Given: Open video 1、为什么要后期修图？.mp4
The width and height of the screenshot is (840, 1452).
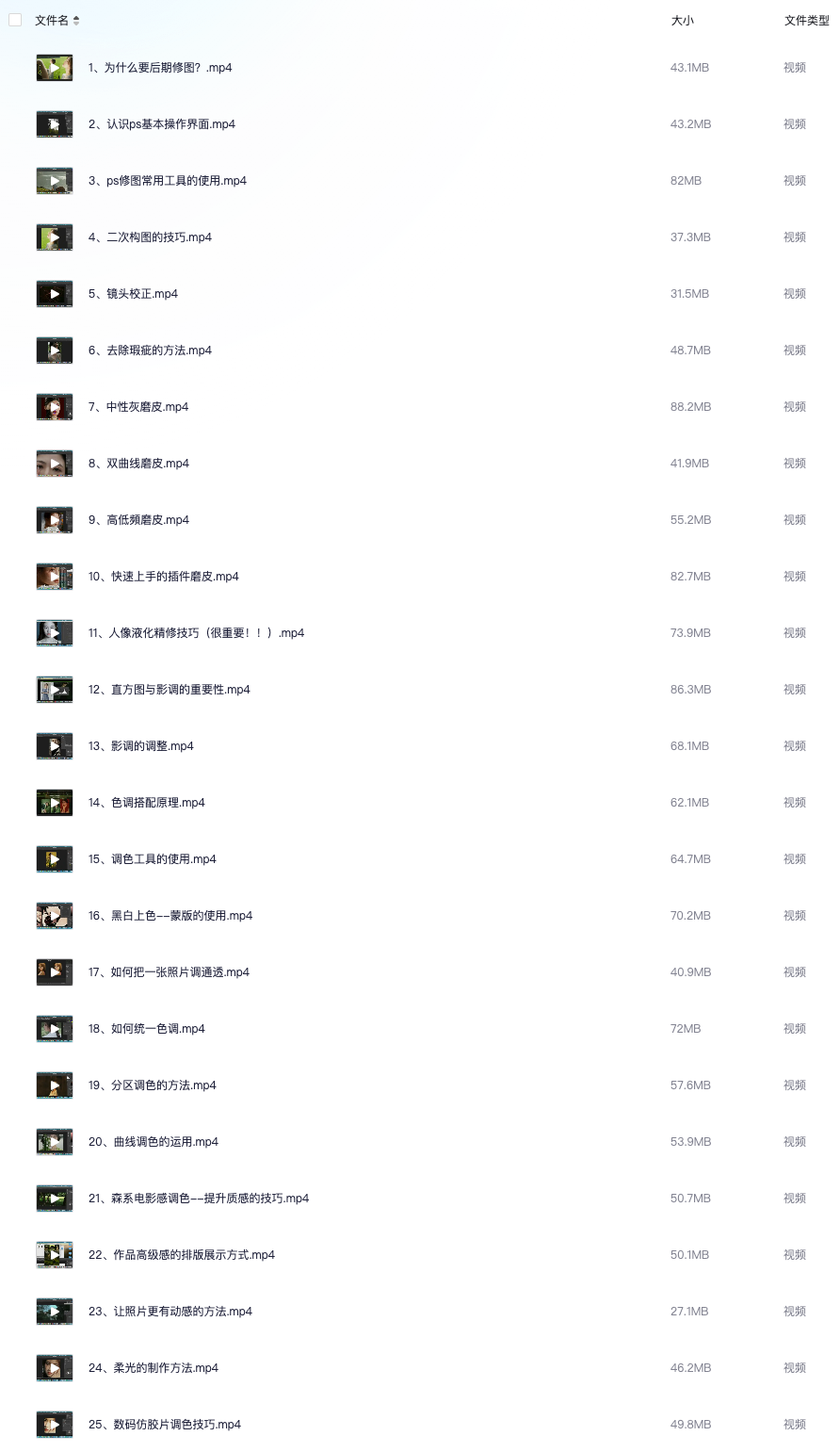Looking at the screenshot, I should click(159, 68).
